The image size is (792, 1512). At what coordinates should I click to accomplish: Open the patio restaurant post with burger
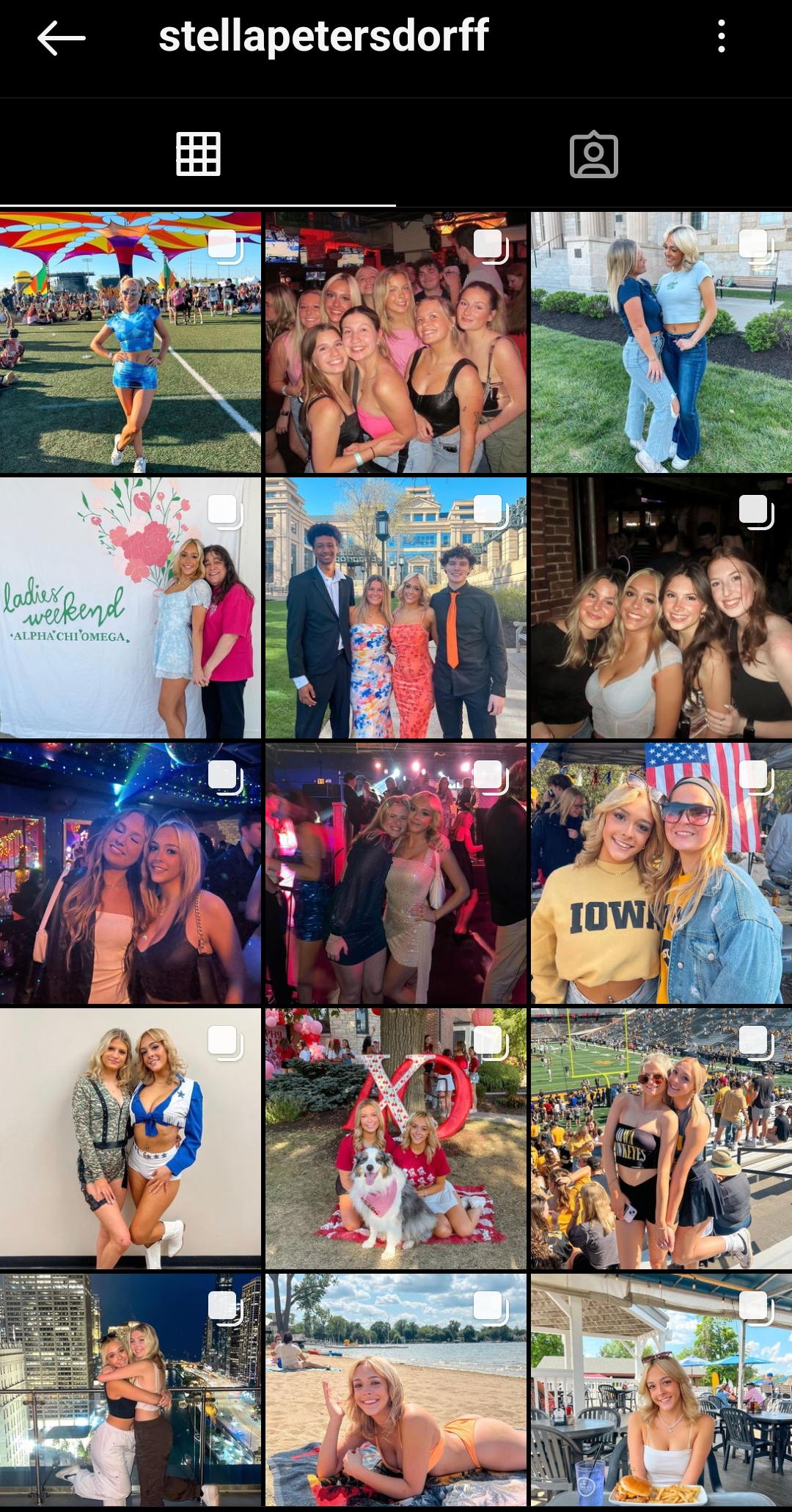(661, 1390)
